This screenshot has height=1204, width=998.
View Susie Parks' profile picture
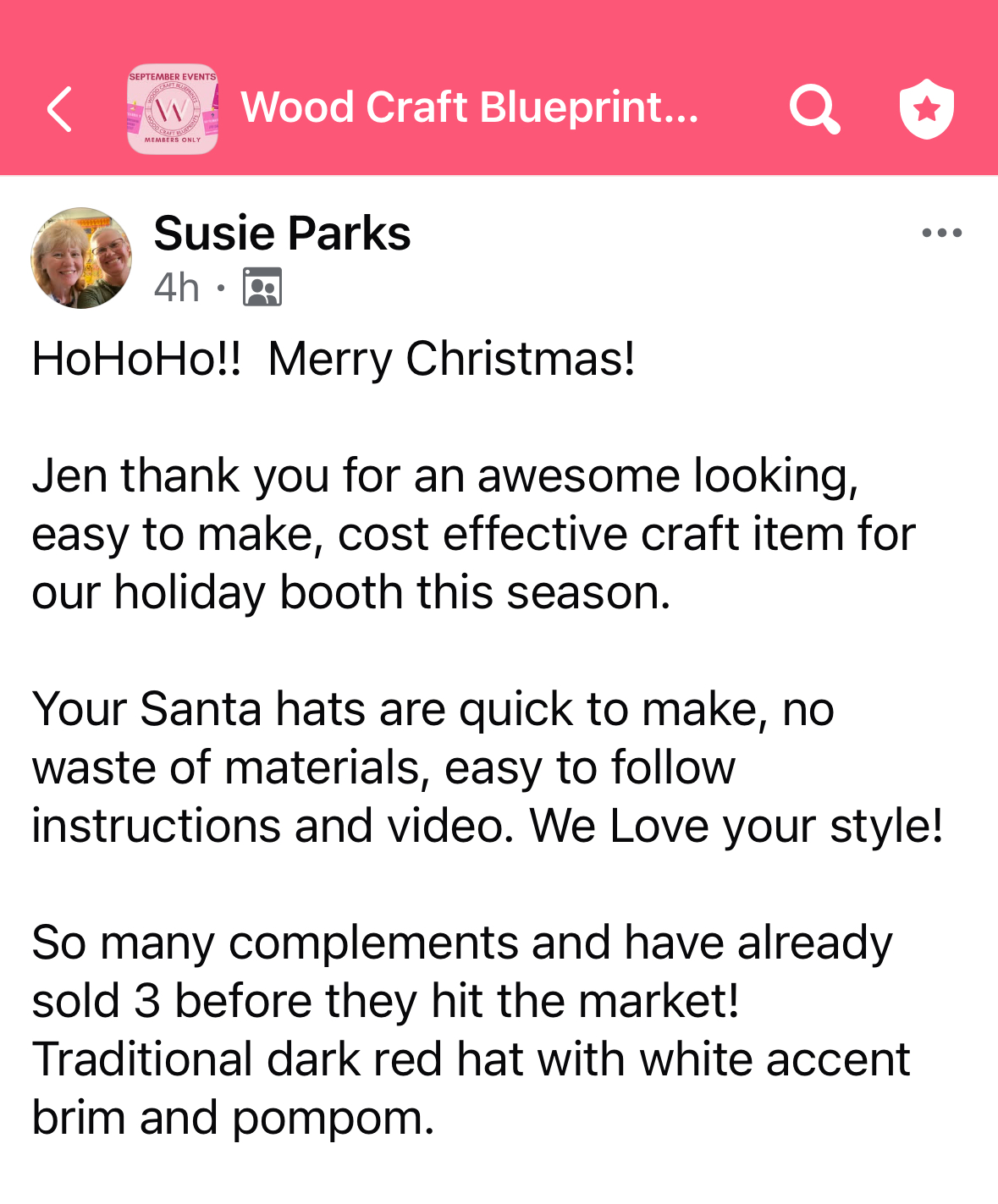pos(82,258)
